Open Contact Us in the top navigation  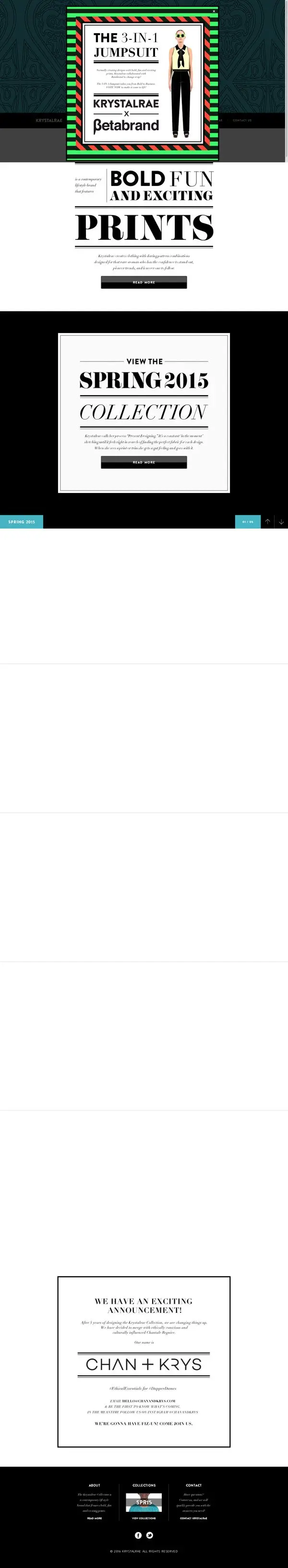pyautogui.click(x=242, y=121)
